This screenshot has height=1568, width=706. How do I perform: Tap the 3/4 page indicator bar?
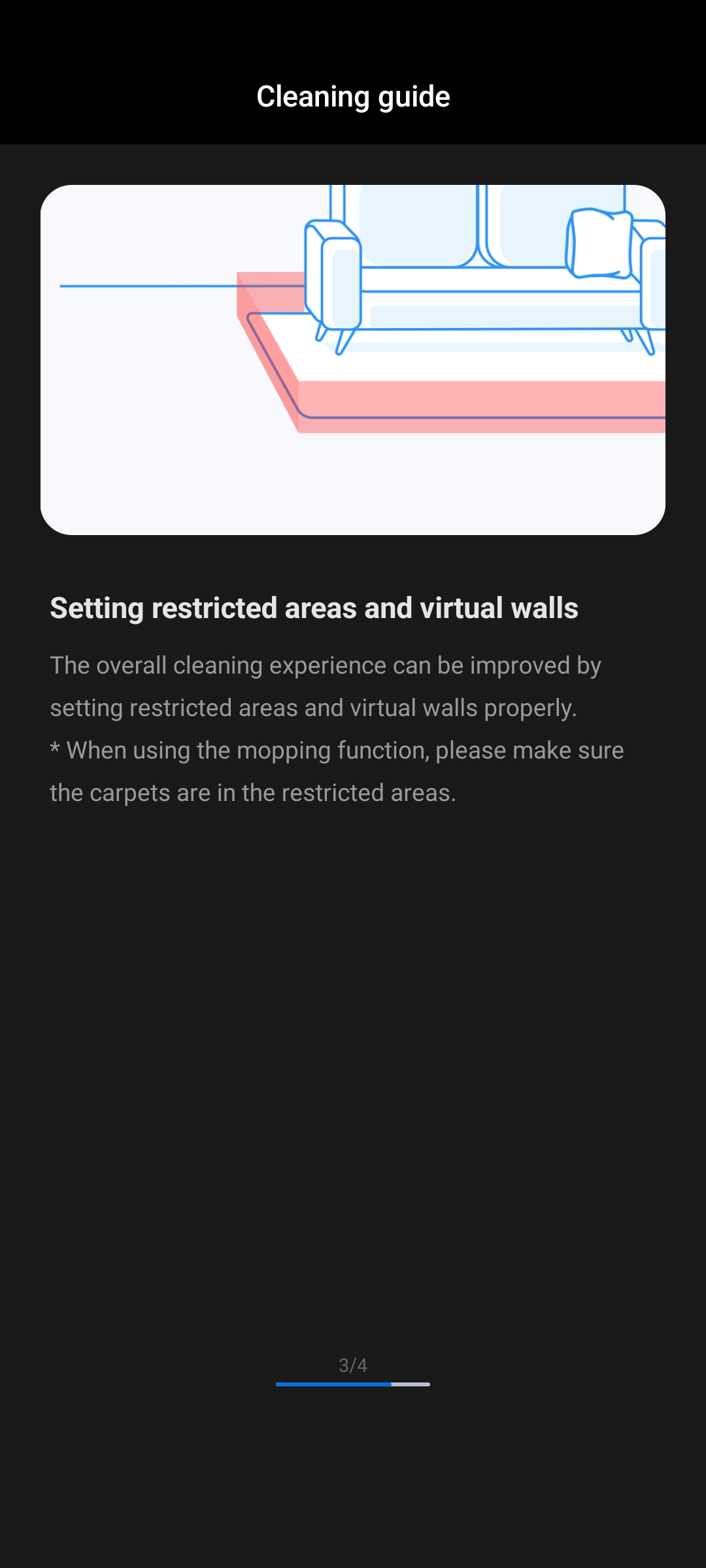(x=353, y=1384)
